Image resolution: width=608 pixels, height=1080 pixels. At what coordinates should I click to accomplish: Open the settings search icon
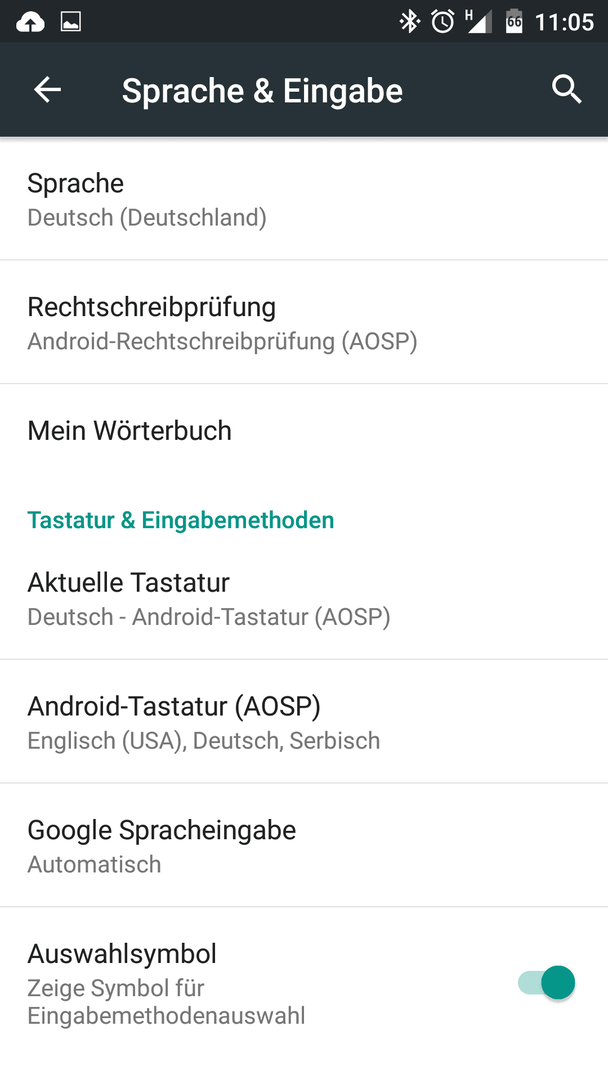click(x=567, y=90)
